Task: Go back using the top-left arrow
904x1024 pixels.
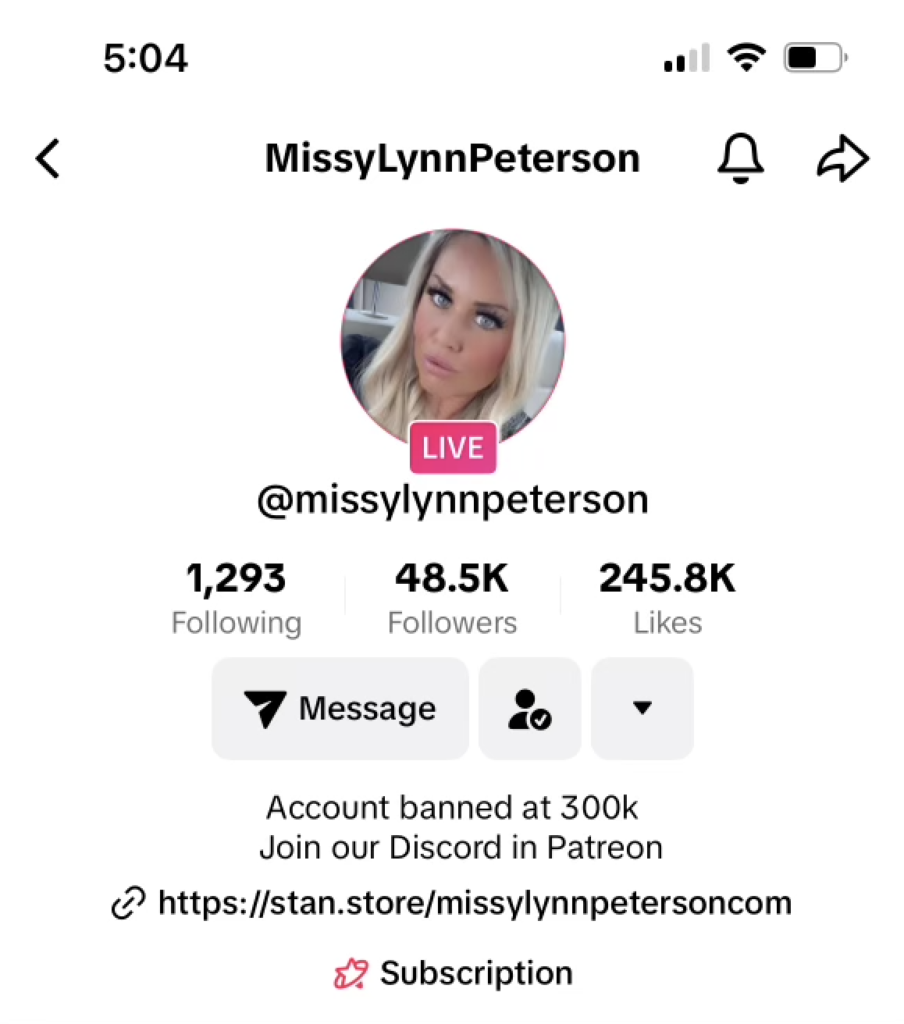Action: coord(48,159)
